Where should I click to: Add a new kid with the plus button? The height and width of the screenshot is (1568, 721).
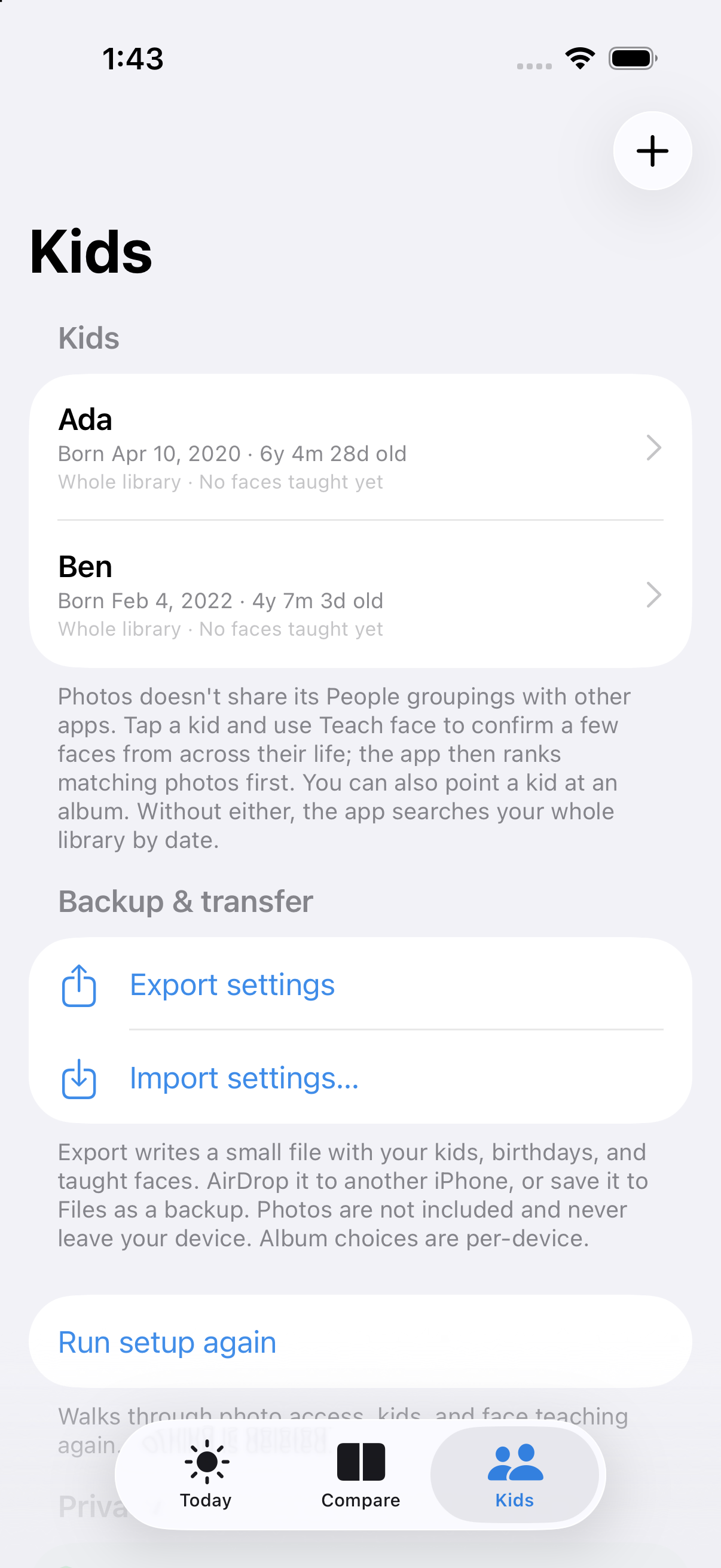click(x=652, y=151)
